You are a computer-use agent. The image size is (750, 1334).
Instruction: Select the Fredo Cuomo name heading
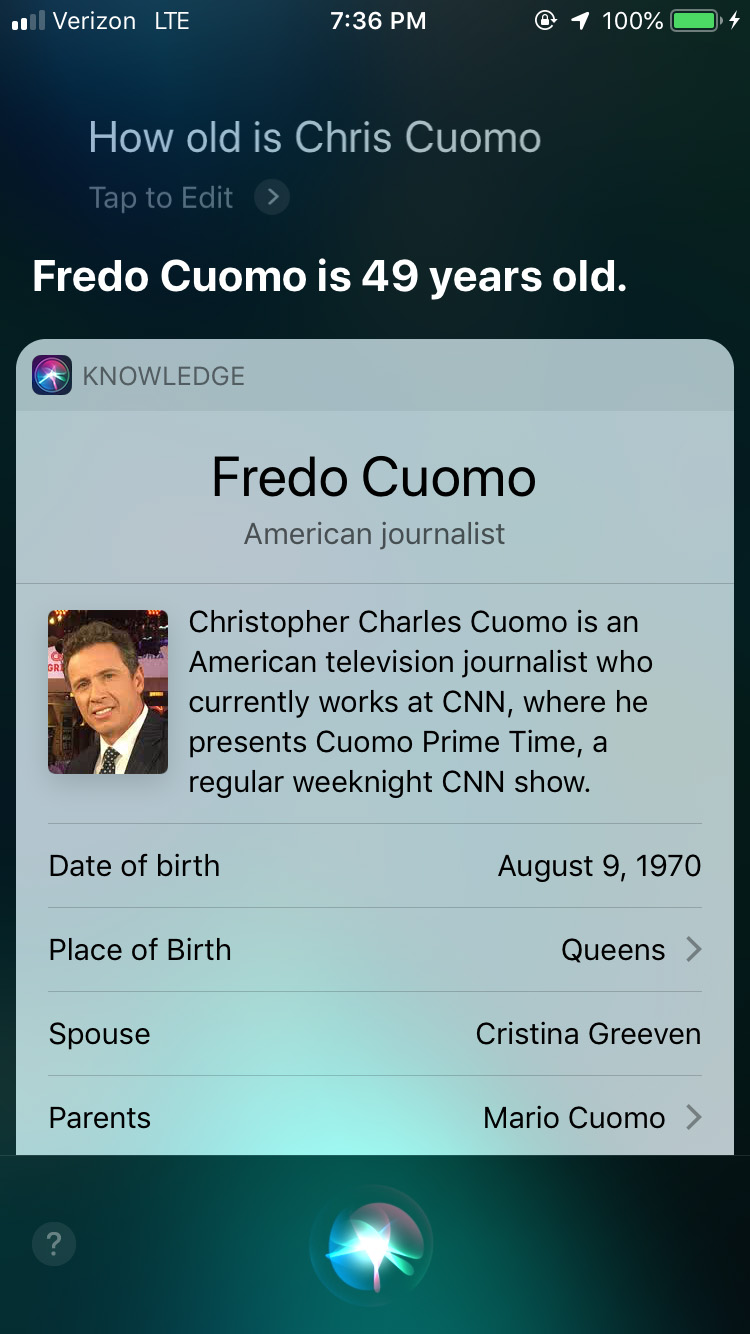373,477
